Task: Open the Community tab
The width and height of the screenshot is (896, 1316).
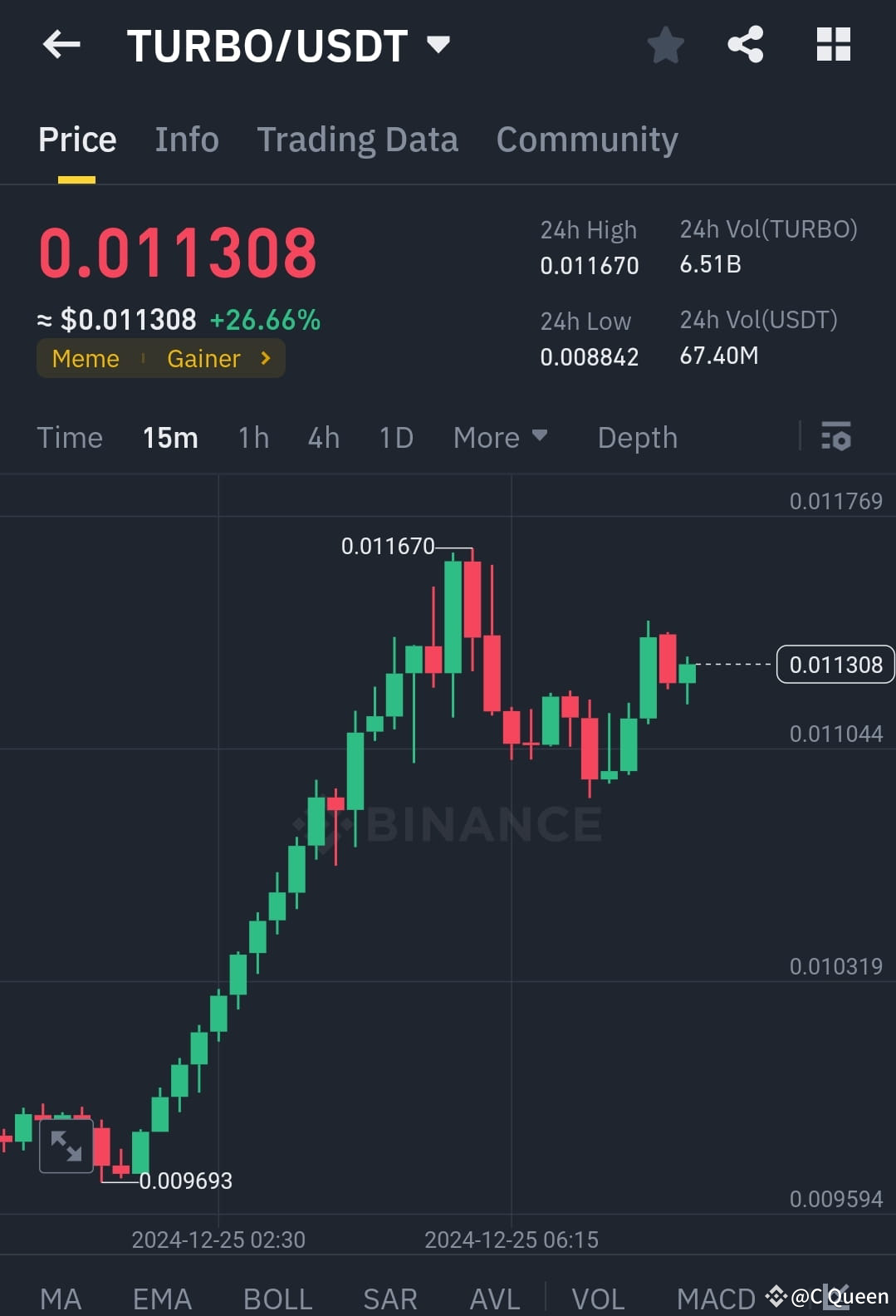Action: coord(587,139)
